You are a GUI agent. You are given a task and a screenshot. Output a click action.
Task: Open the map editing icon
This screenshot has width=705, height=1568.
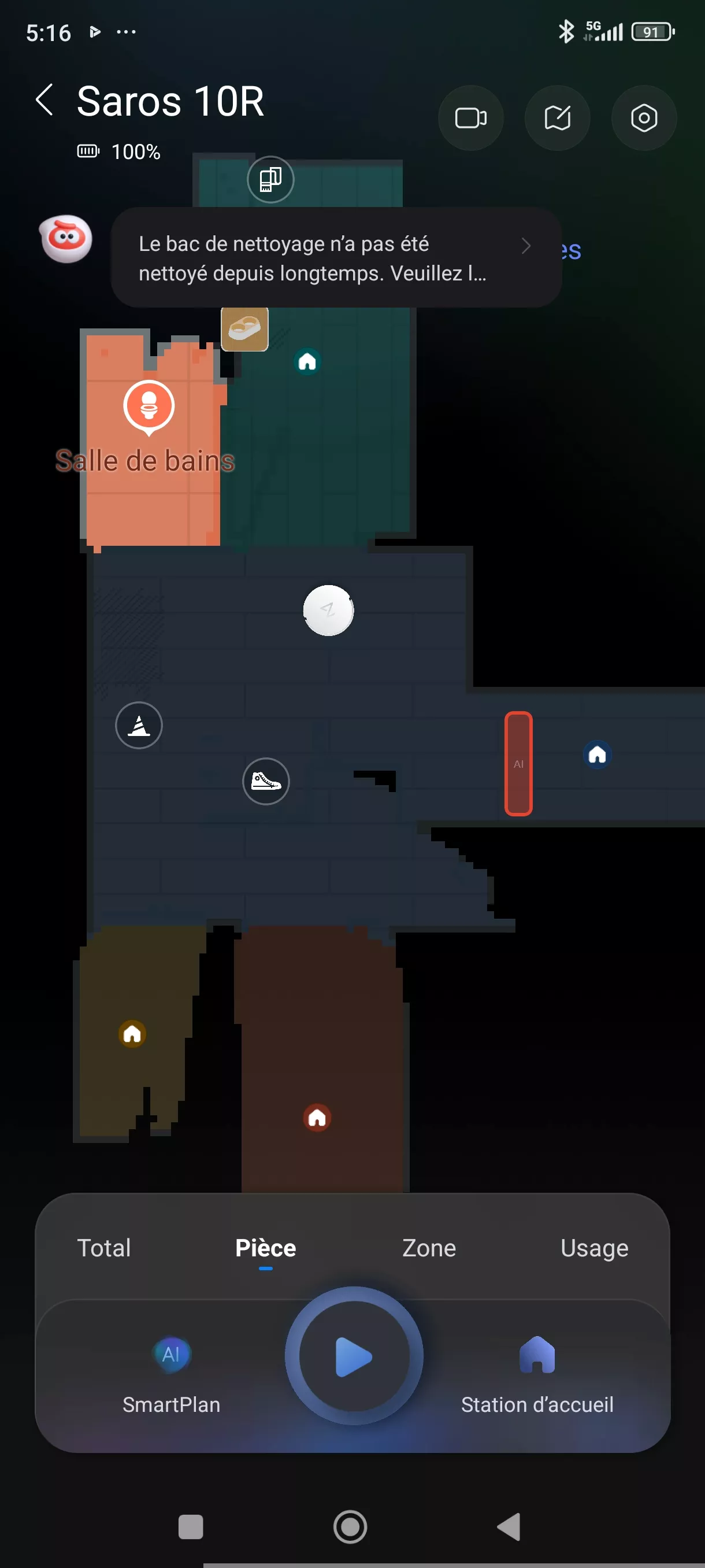pyautogui.click(x=557, y=118)
